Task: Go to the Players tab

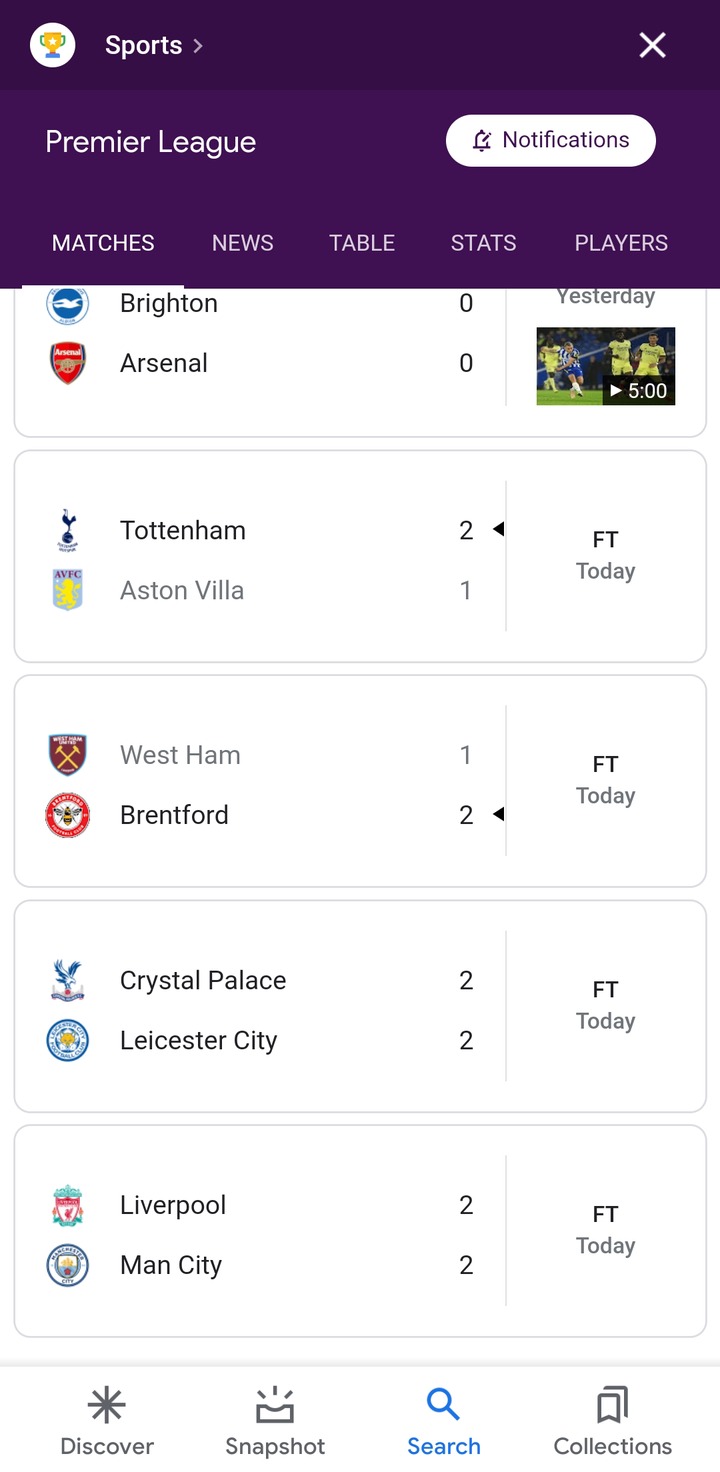Action: pyautogui.click(x=621, y=243)
